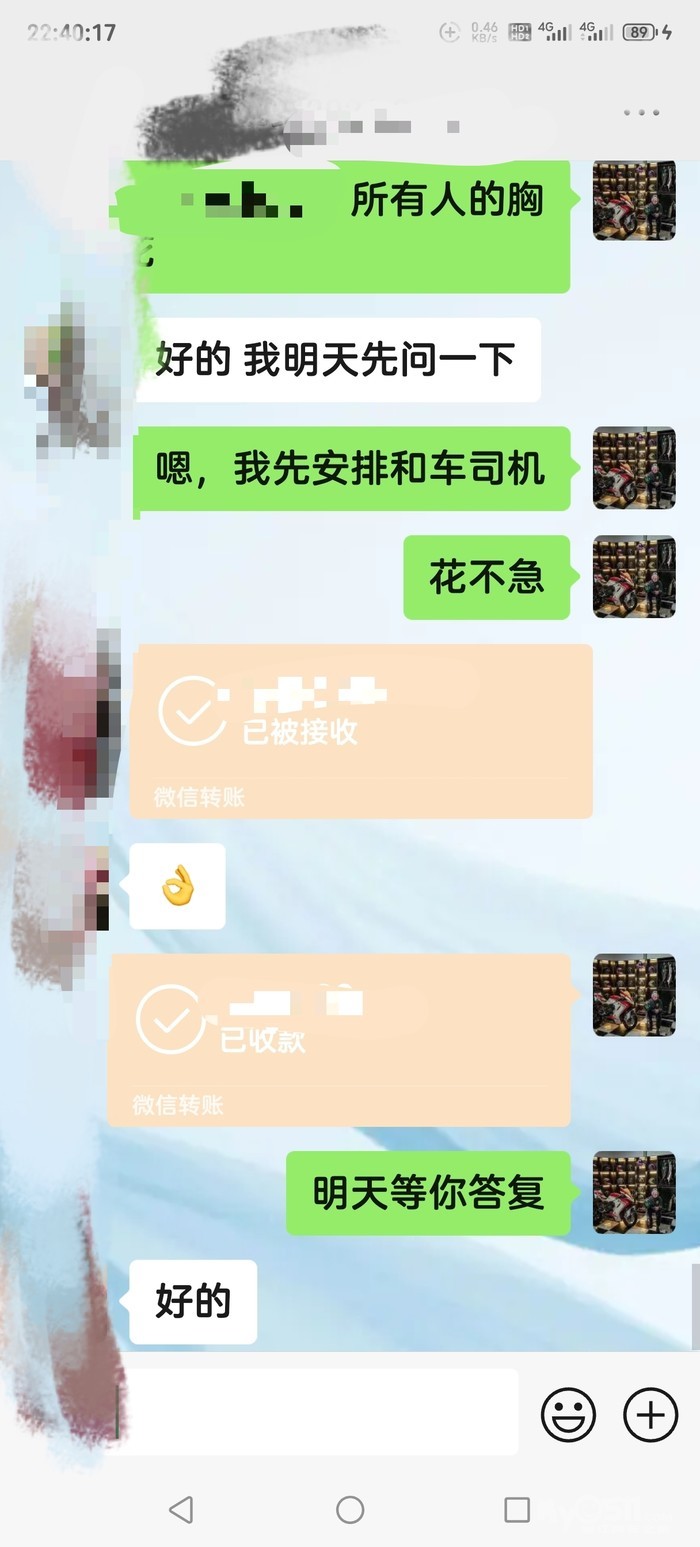Open the chat's three-dot overflow menu
Image resolution: width=700 pixels, height=1547 pixels.
click(x=641, y=113)
